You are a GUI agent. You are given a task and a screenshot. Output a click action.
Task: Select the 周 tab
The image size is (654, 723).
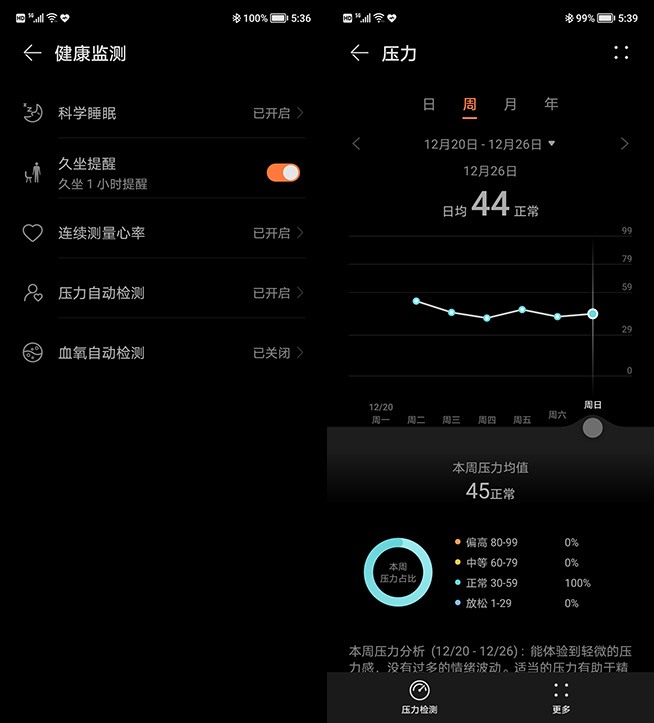(x=470, y=104)
